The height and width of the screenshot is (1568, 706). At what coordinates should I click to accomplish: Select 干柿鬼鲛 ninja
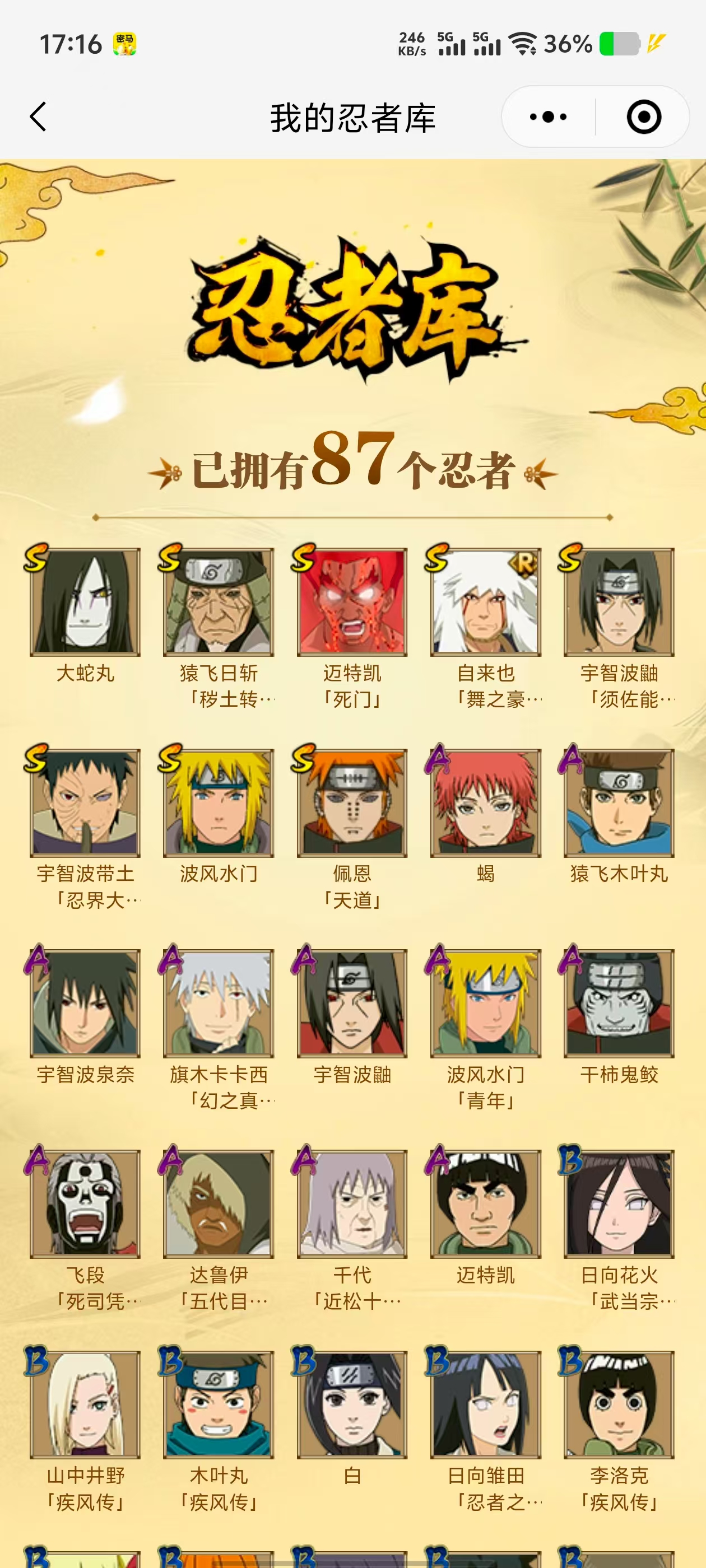(619, 1002)
